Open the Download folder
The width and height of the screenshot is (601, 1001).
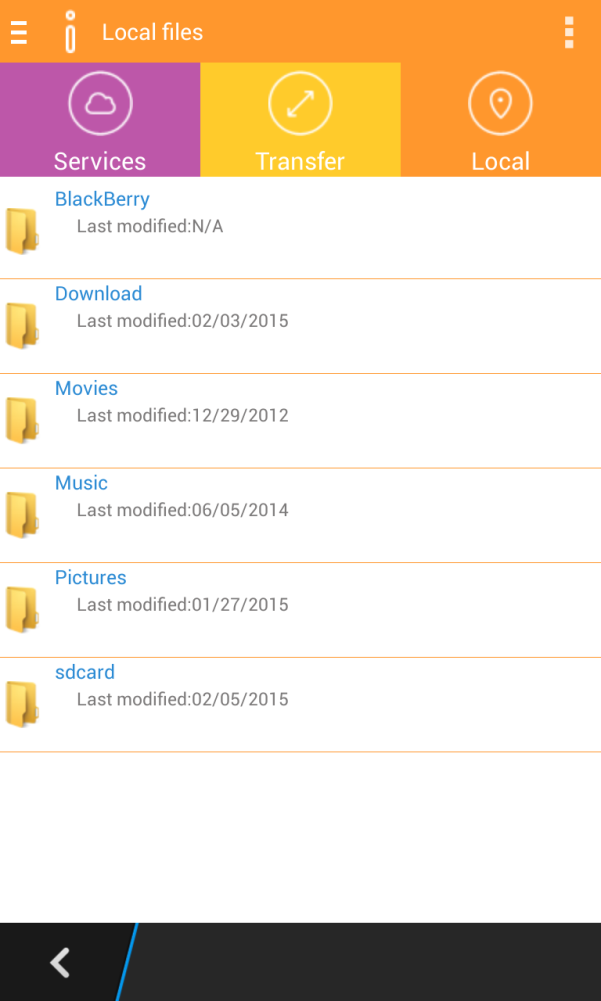pyautogui.click(x=300, y=323)
